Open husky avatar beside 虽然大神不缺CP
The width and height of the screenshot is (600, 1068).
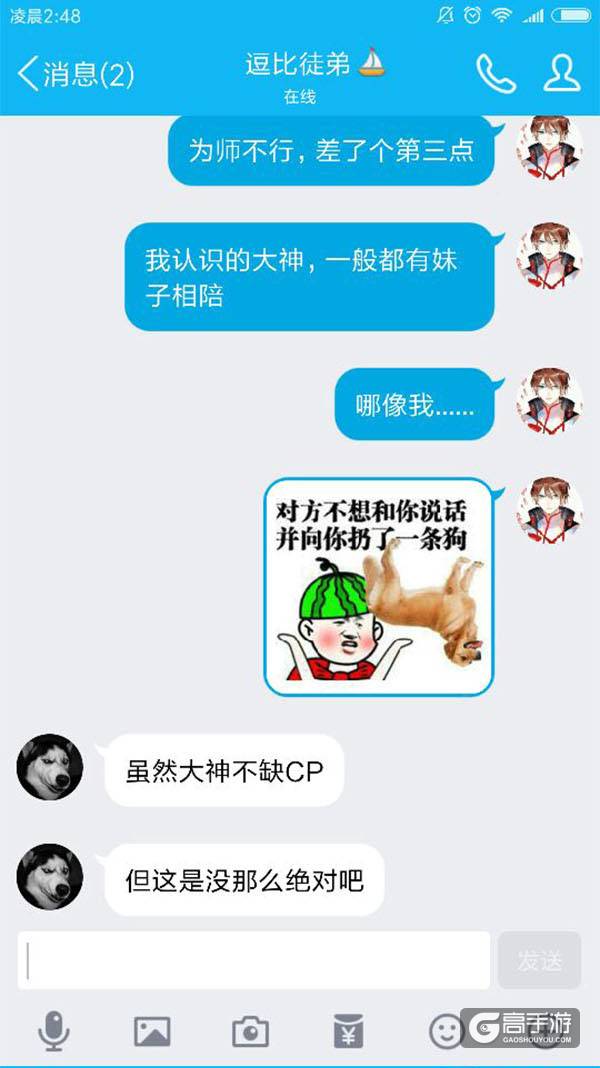pos(50,767)
